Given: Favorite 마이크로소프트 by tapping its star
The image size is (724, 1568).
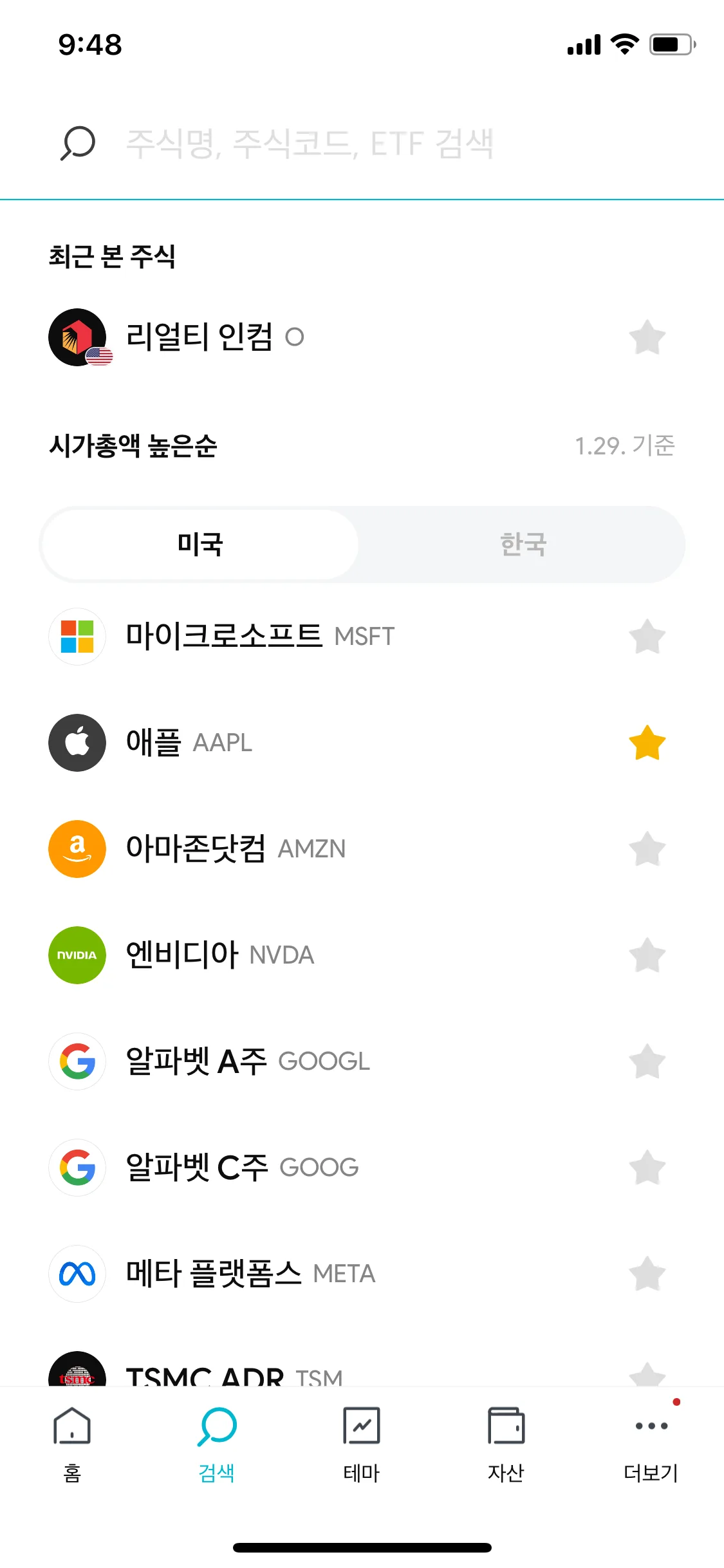Looking at the screenshot, I should point(647,636).
